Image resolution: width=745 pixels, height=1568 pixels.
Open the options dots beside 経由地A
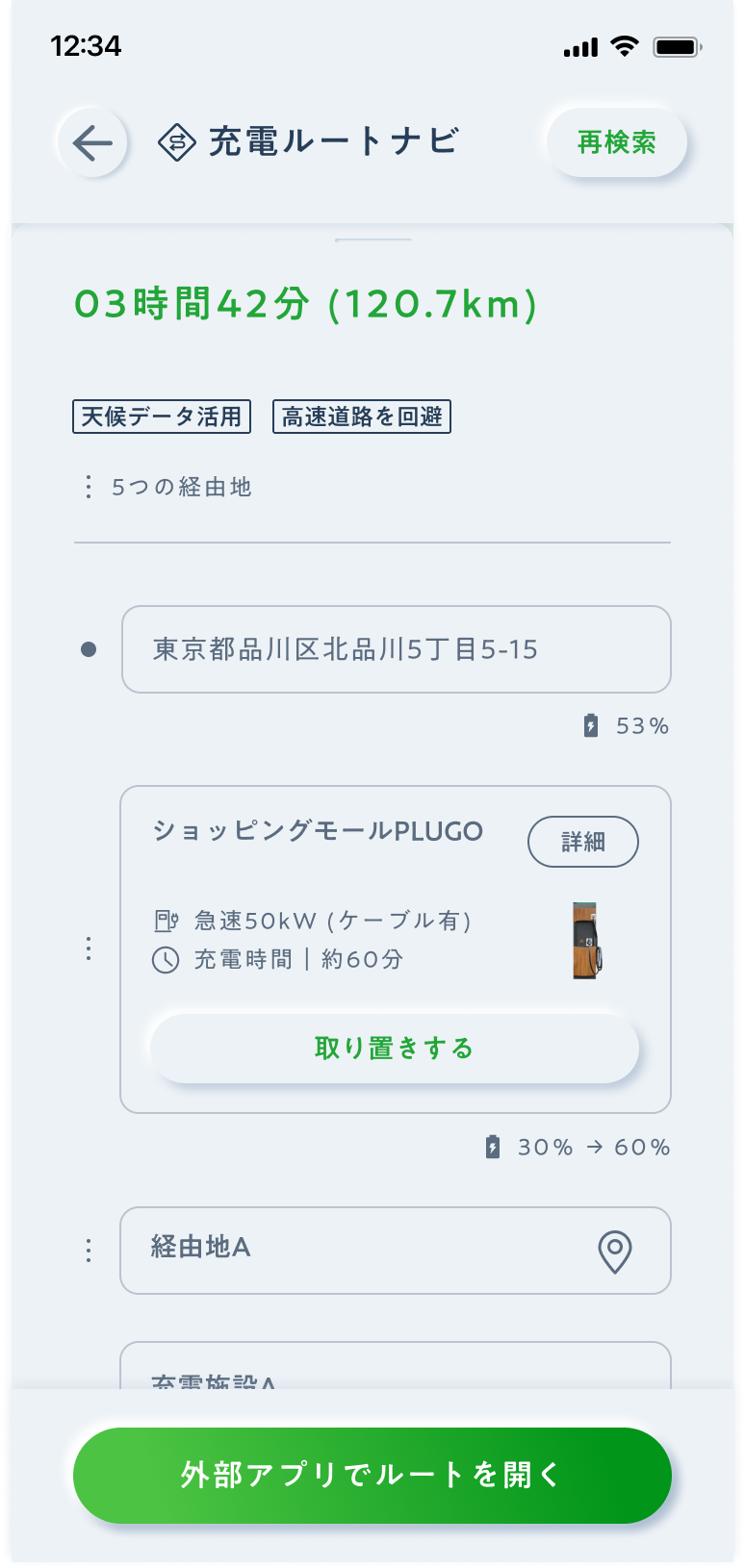[89, 1251]
